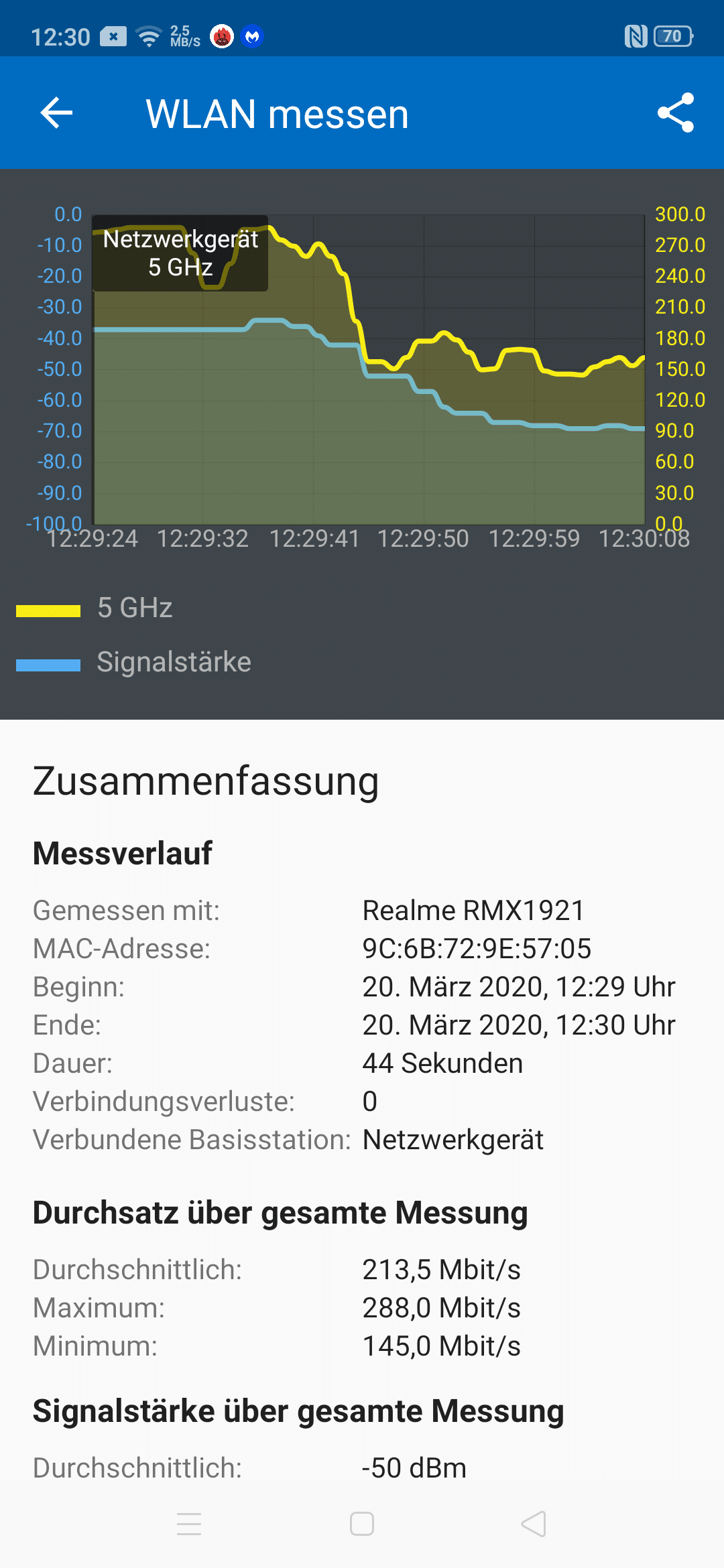The height and width of the screenshot is (1568, 724).
Task: Tap the system home button
Action: tap(362, 1524)
